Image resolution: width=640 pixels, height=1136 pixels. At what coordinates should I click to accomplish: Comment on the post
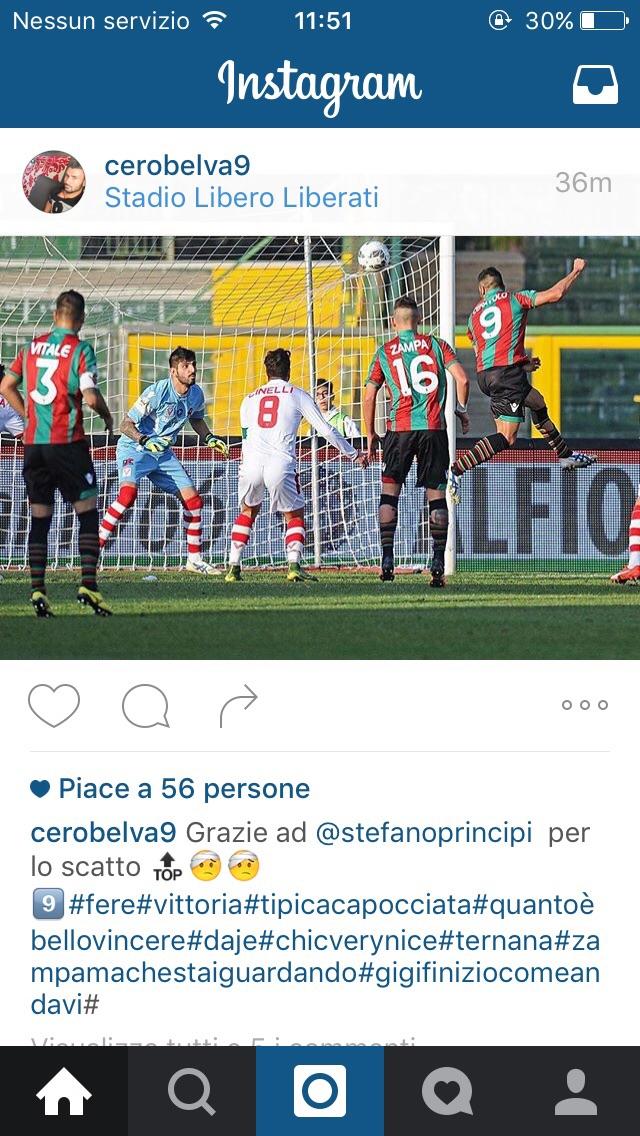coord(146,706)
